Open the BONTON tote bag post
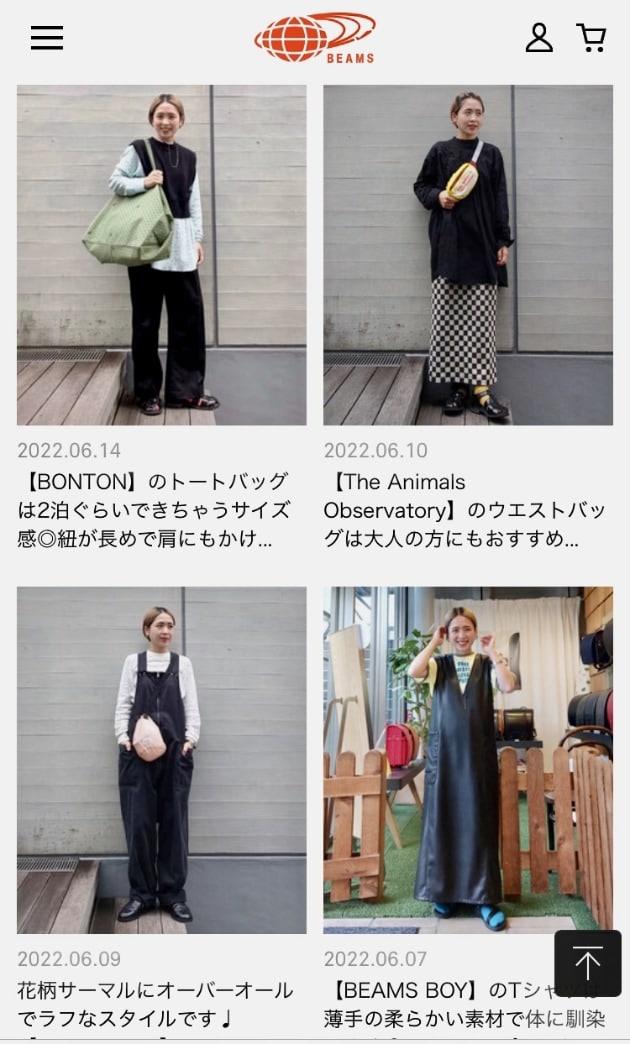 coord(161,256)
